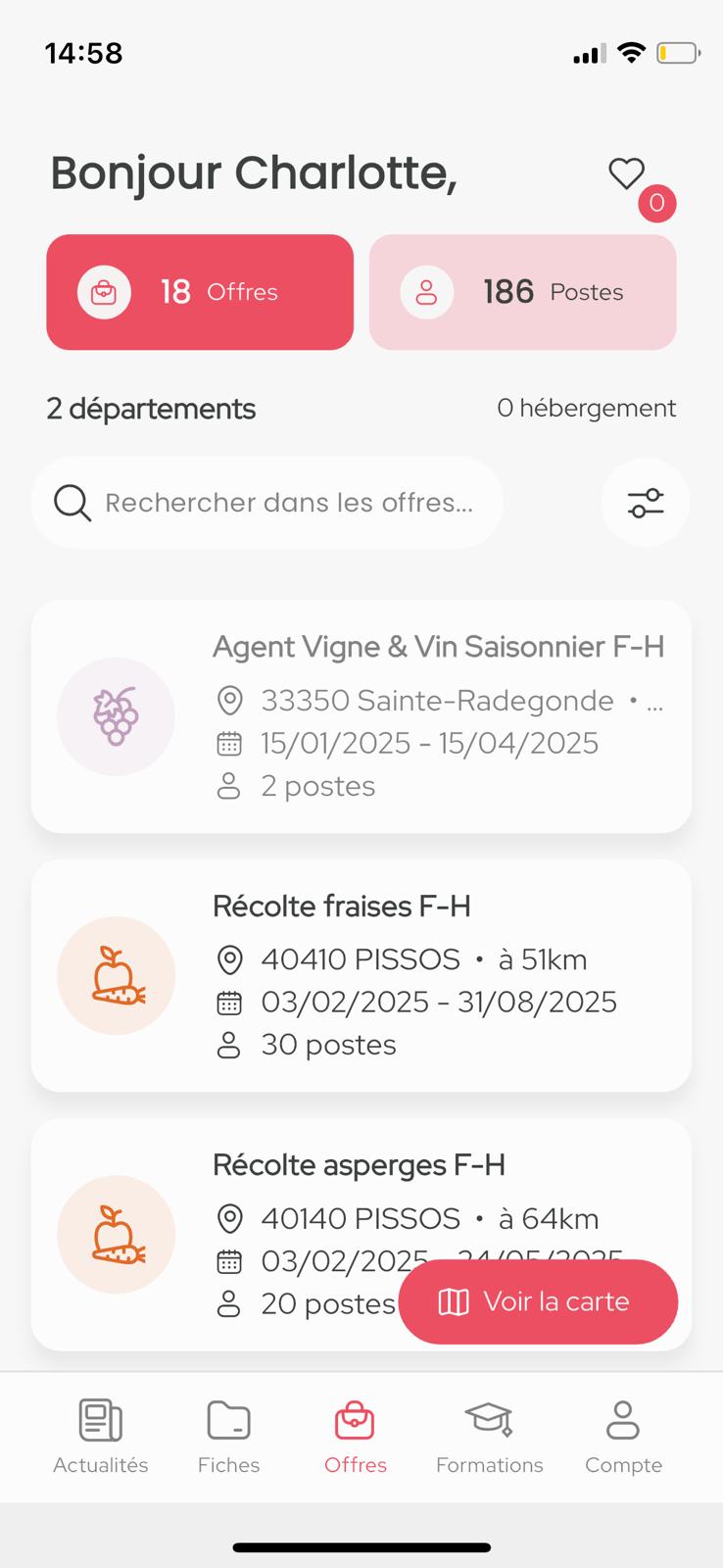Open the filter settings icon
The image size is (723, 1568).
pyautogui.click(x=646, y=503)
